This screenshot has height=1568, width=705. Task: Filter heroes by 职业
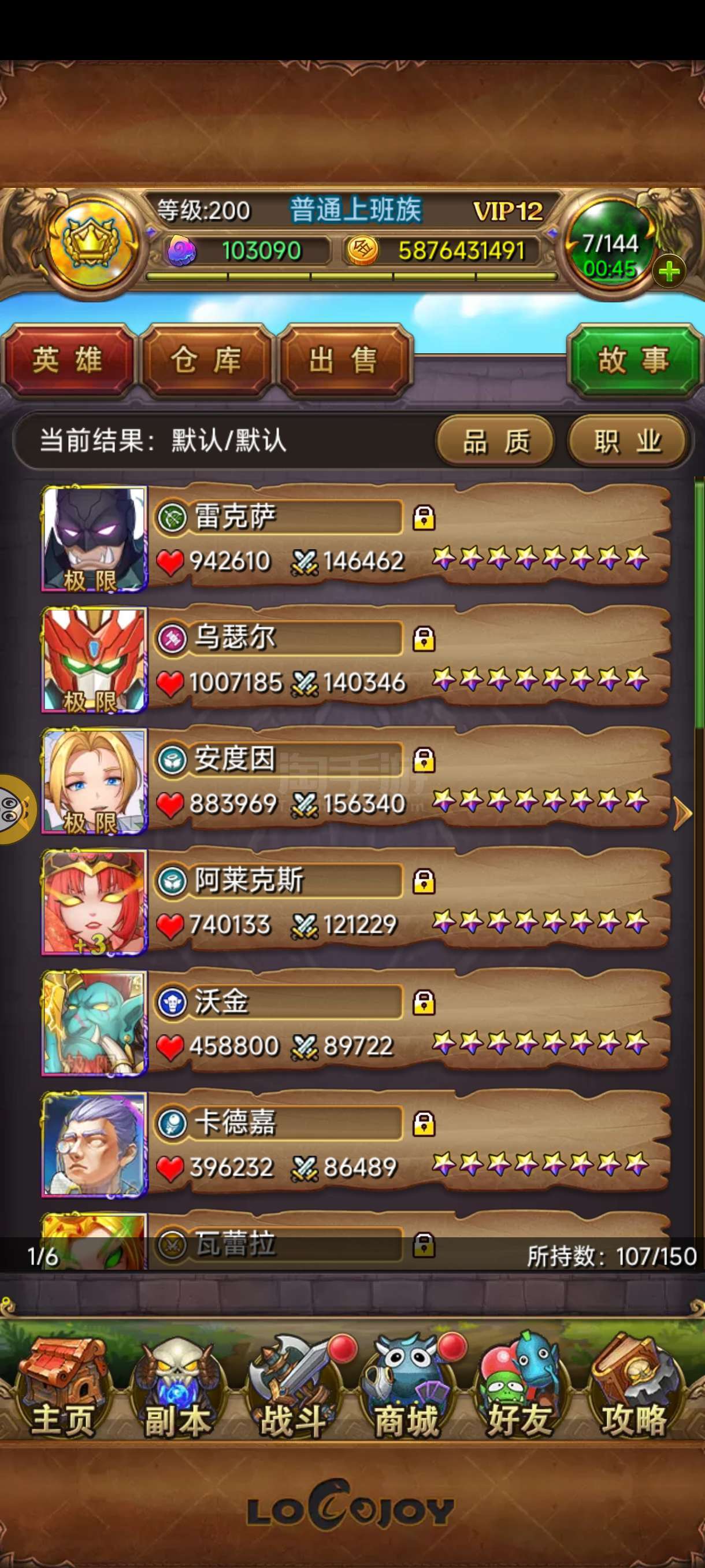pos(628,441)
